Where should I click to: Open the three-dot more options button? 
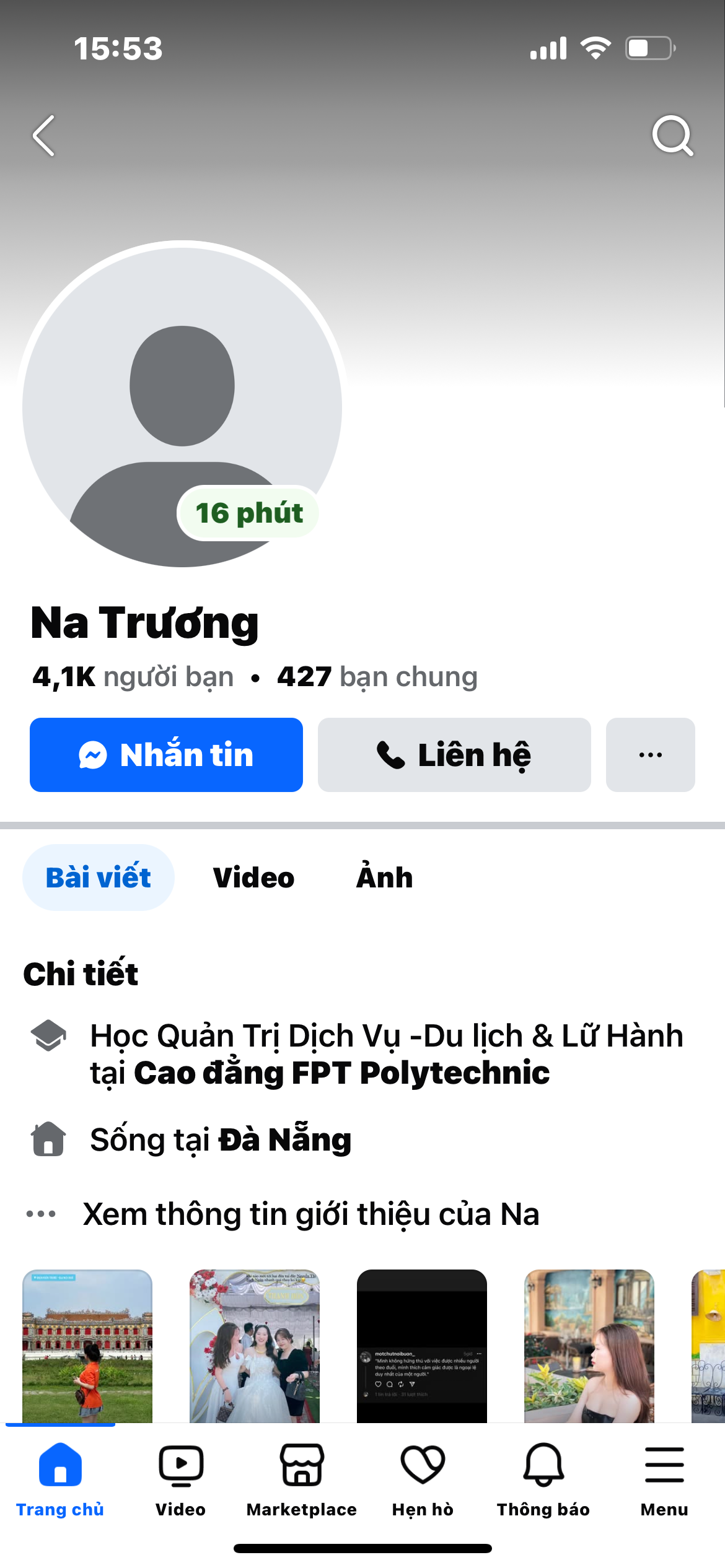tap(650, 755)
